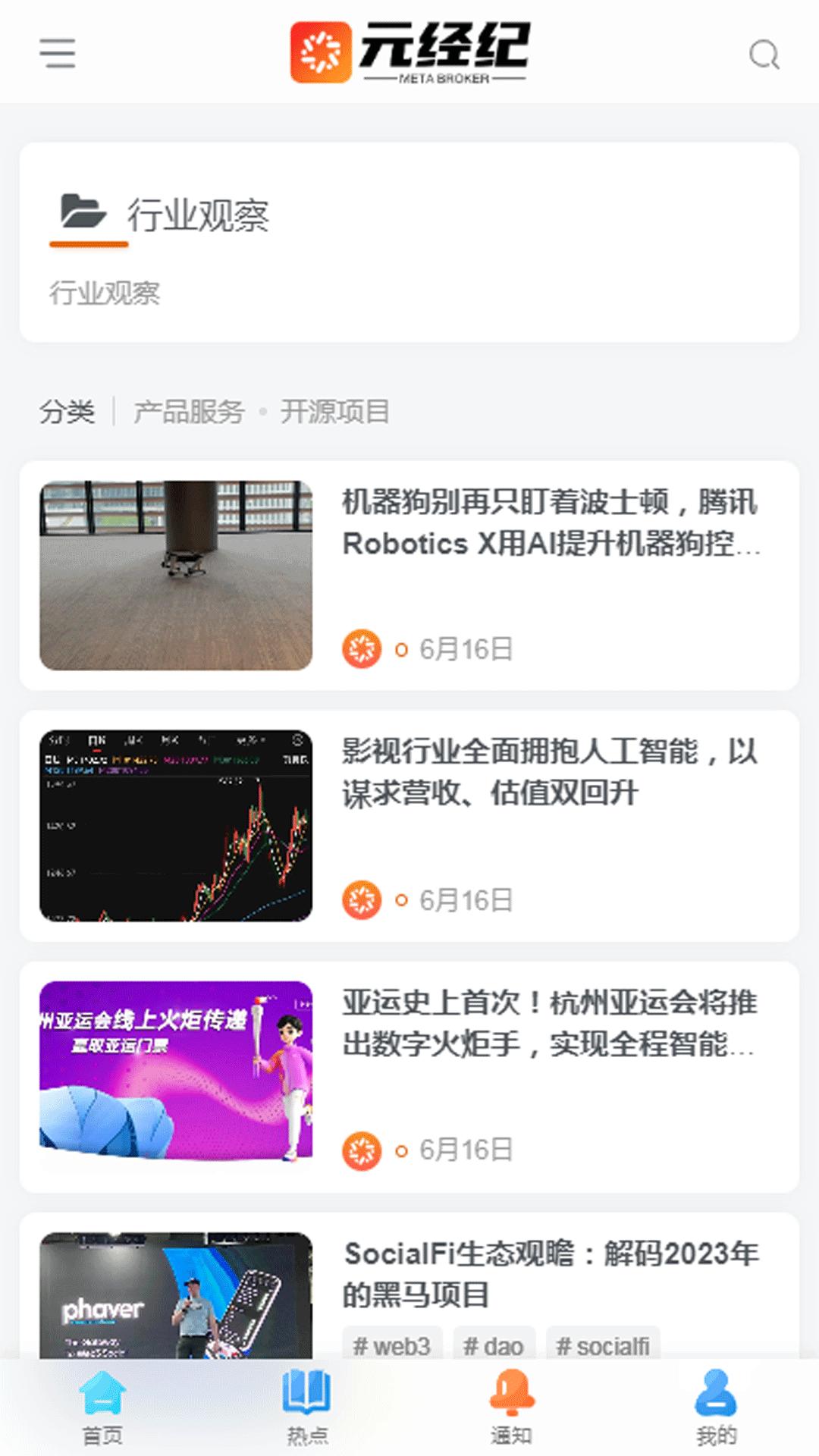Image resolution: width=819 pixels, height=1456 pixels.
Task: Select the 产品服务 category
Action: pyautogui.click(x=189, y=412)
